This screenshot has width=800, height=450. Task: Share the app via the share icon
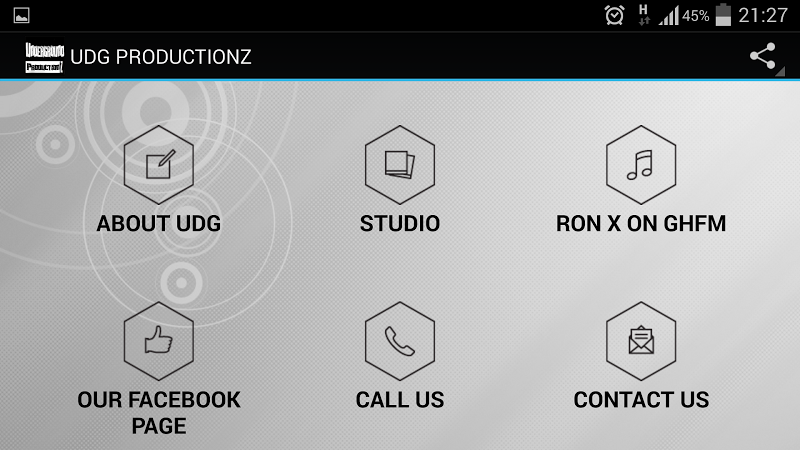(763, 56)
